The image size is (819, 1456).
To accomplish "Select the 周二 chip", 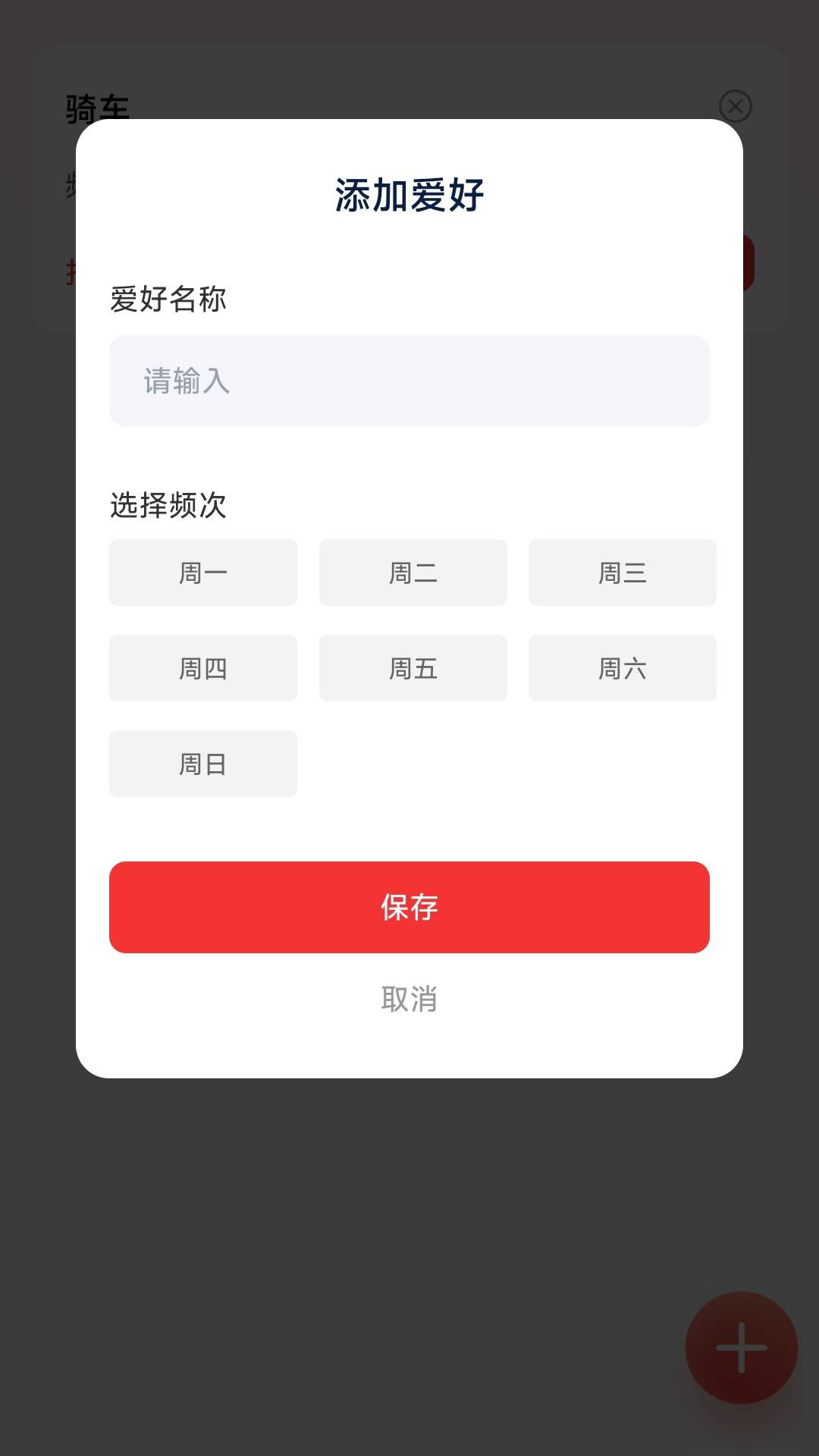I will 413,573.
